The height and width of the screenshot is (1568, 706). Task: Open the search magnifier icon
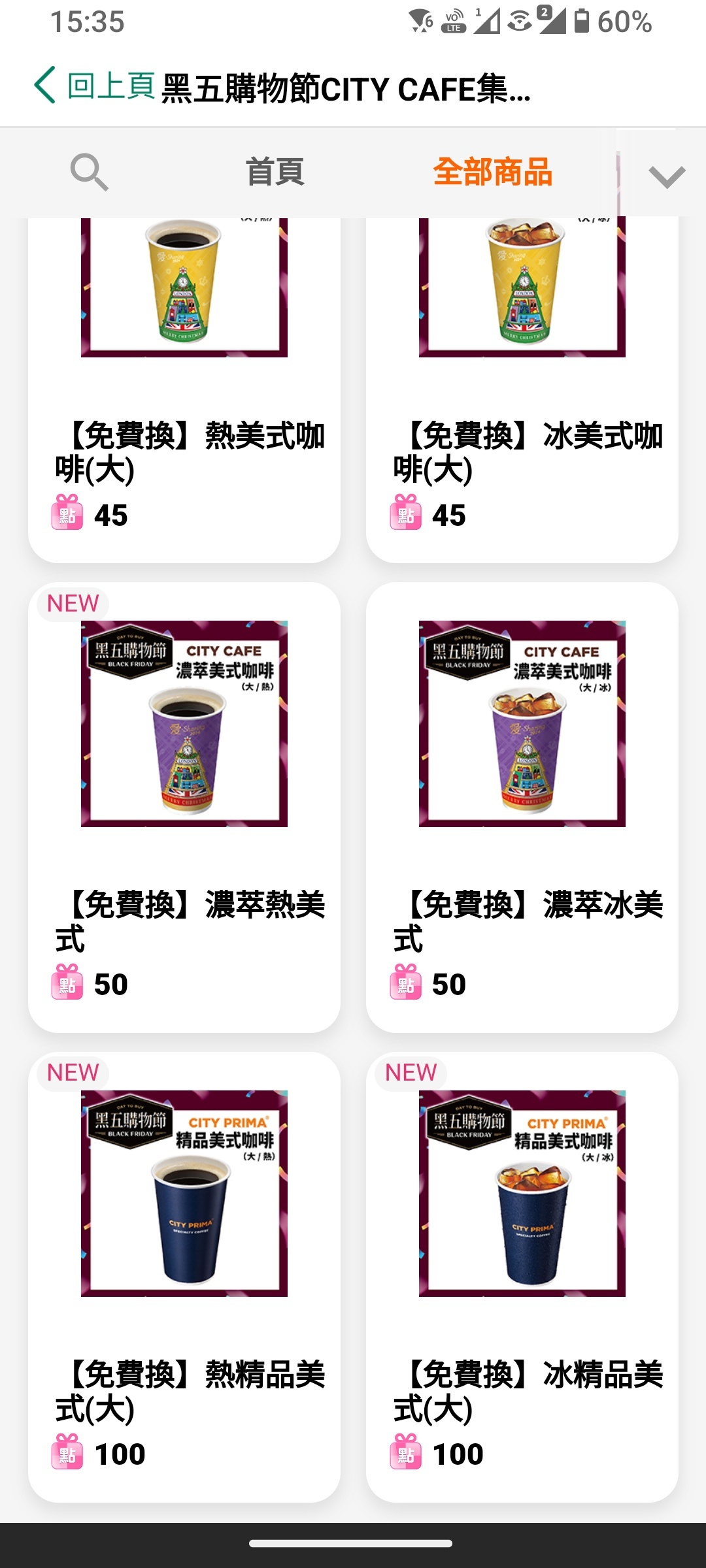[89, 172]
